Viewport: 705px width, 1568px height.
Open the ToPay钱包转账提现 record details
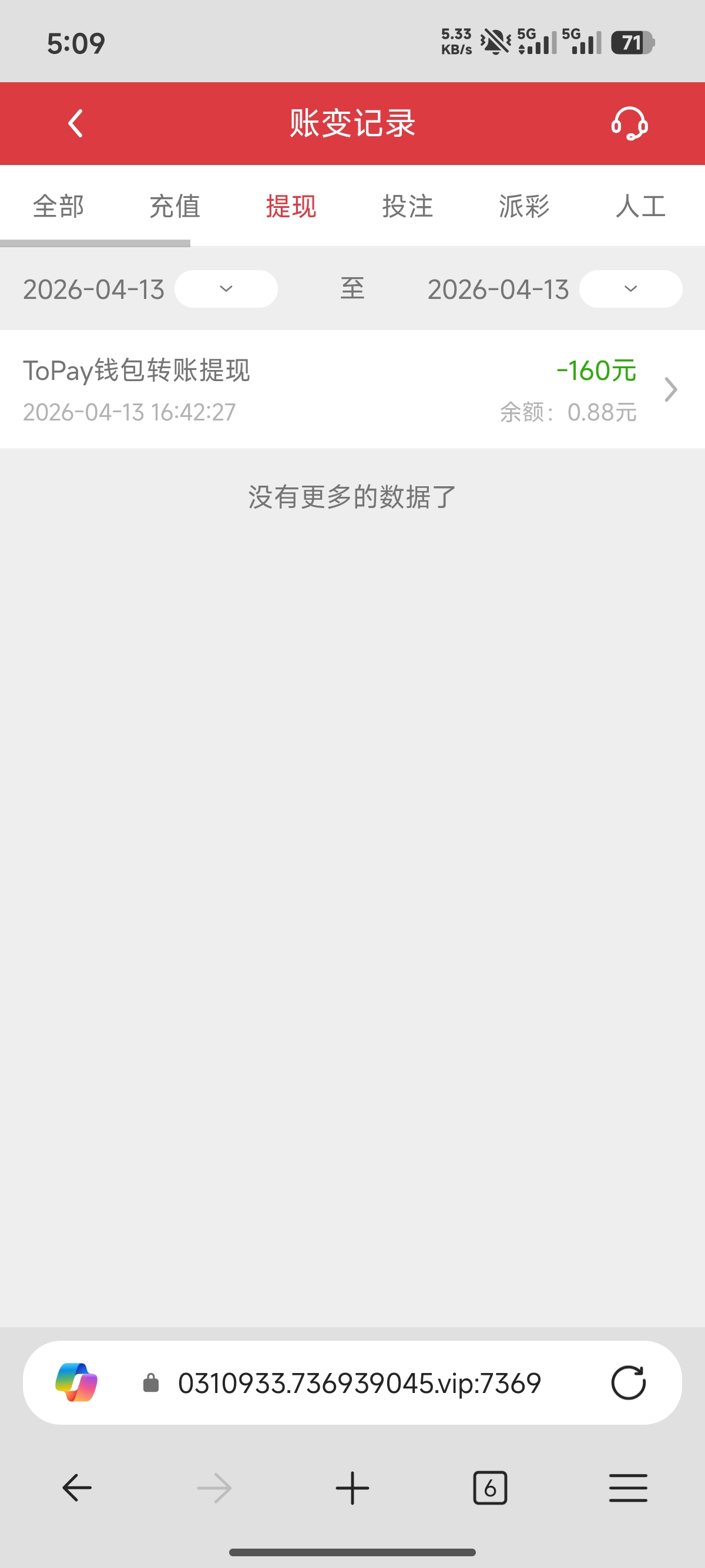pyautogui.click(x=352, y=389)
